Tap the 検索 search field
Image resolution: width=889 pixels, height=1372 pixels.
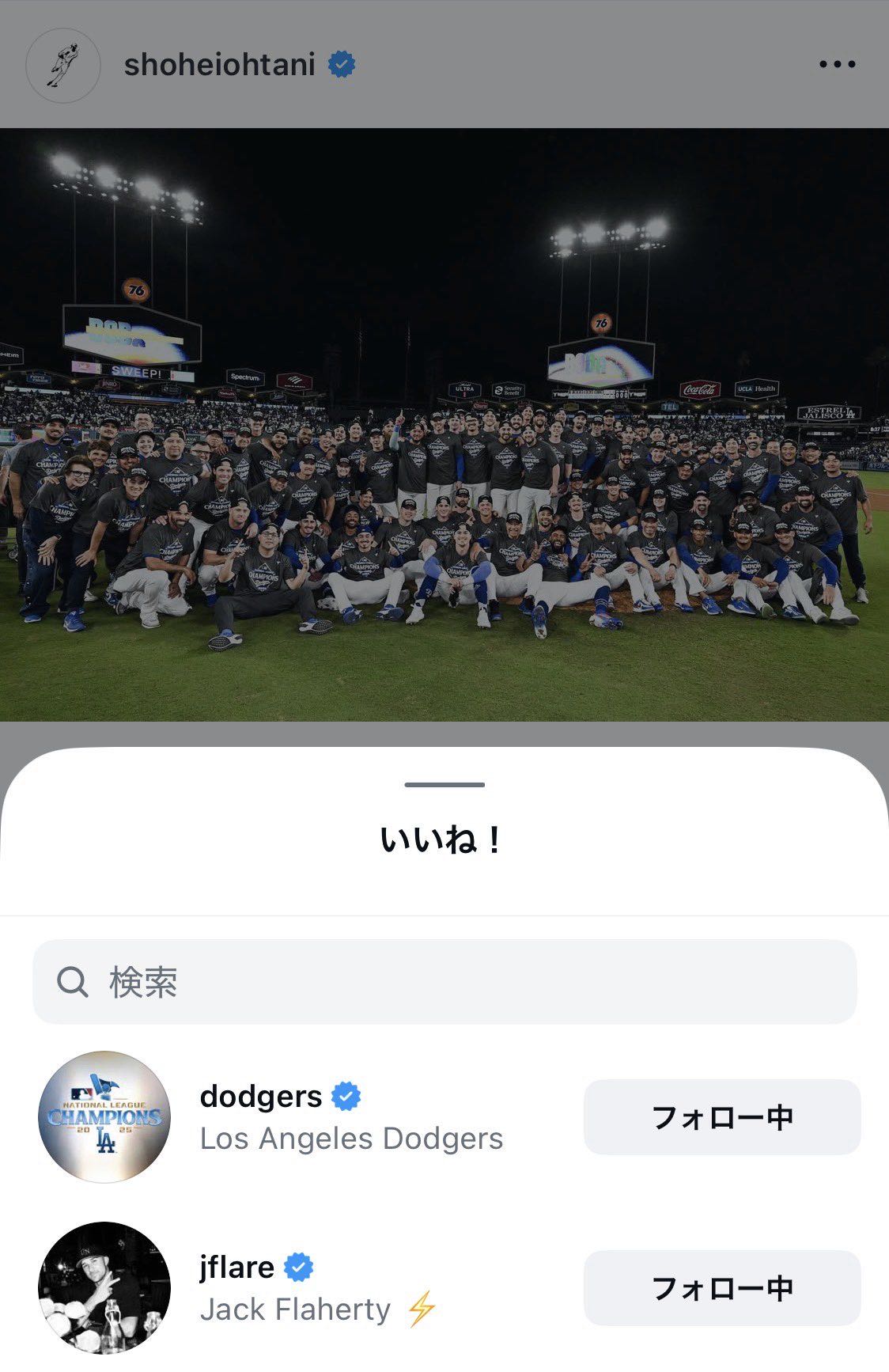point(444,982)
